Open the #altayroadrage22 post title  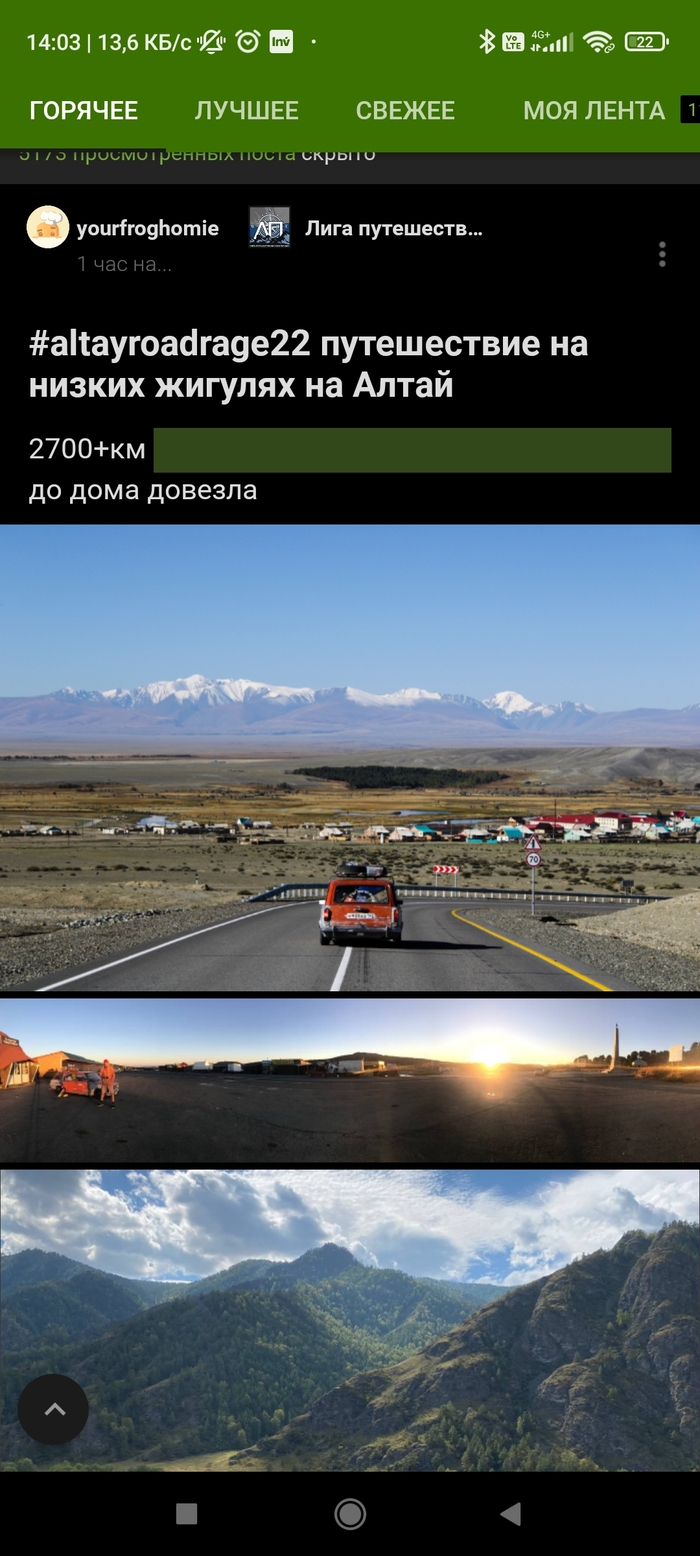point(308,364)
